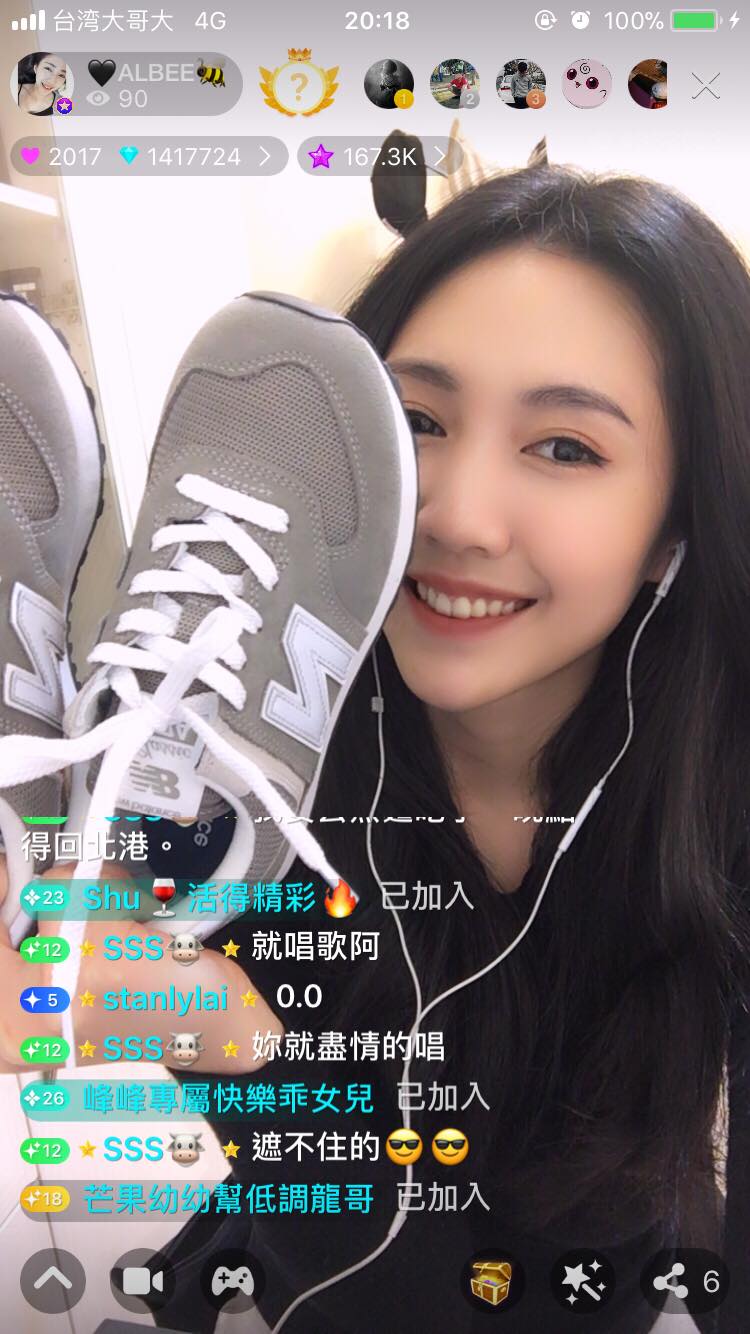
Task: Open the game controller icon
Action: coord(232,1281)
